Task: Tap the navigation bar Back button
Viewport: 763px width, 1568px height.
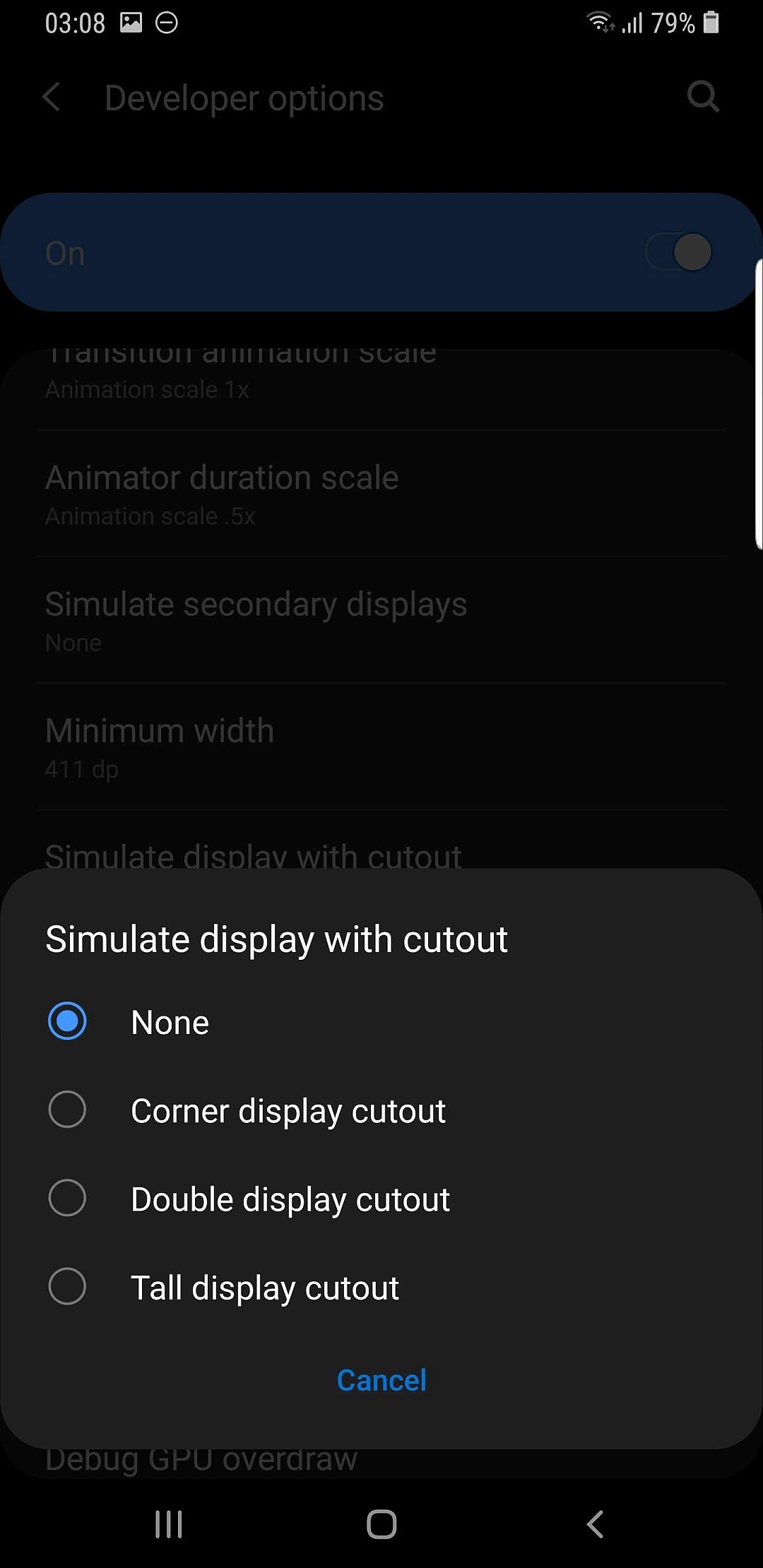Action: pos(595,1525)
